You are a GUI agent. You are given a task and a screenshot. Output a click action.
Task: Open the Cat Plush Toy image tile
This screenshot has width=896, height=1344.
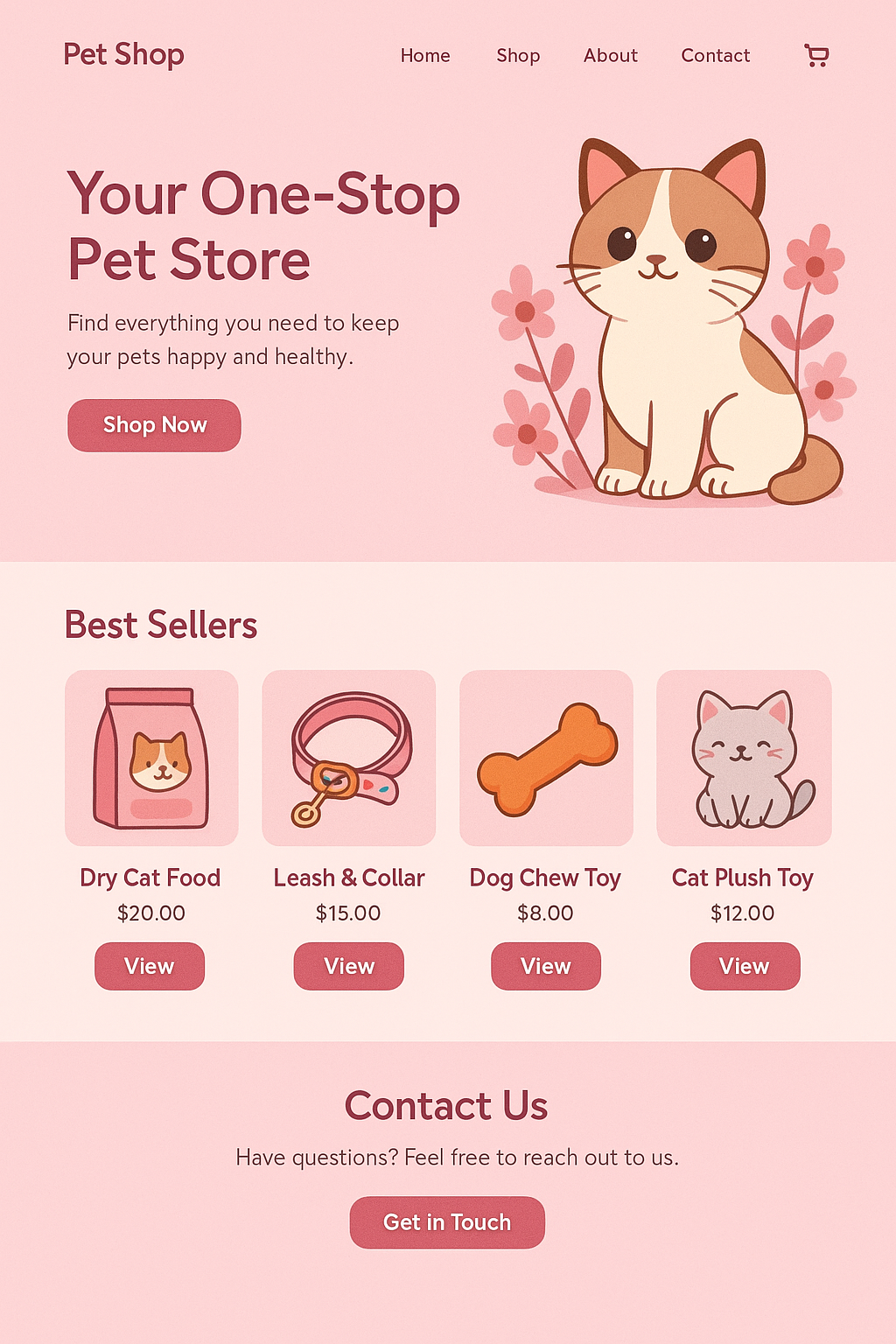click(744, 758)
